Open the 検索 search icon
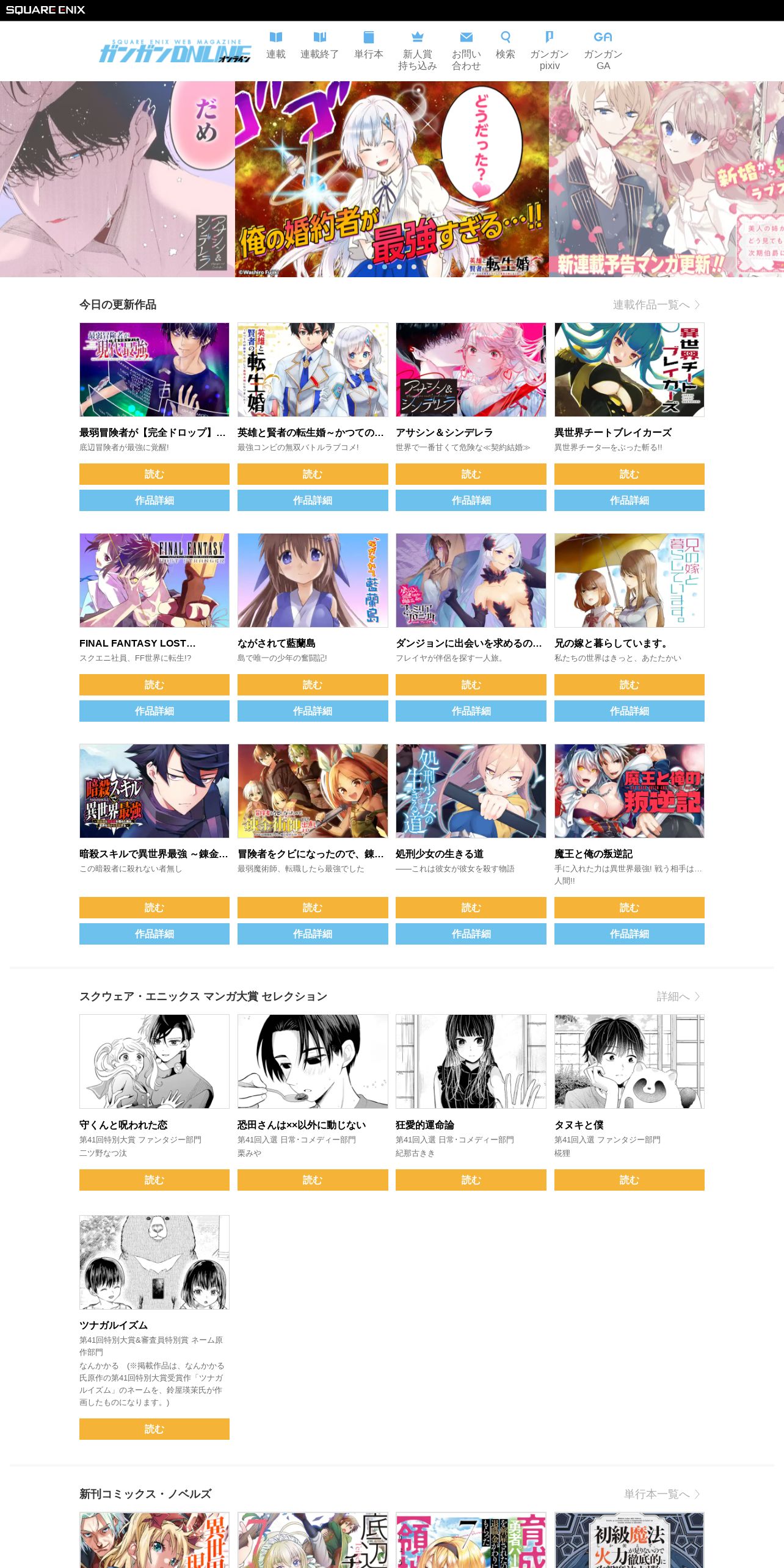784x1568 pixels. (506, 46)
